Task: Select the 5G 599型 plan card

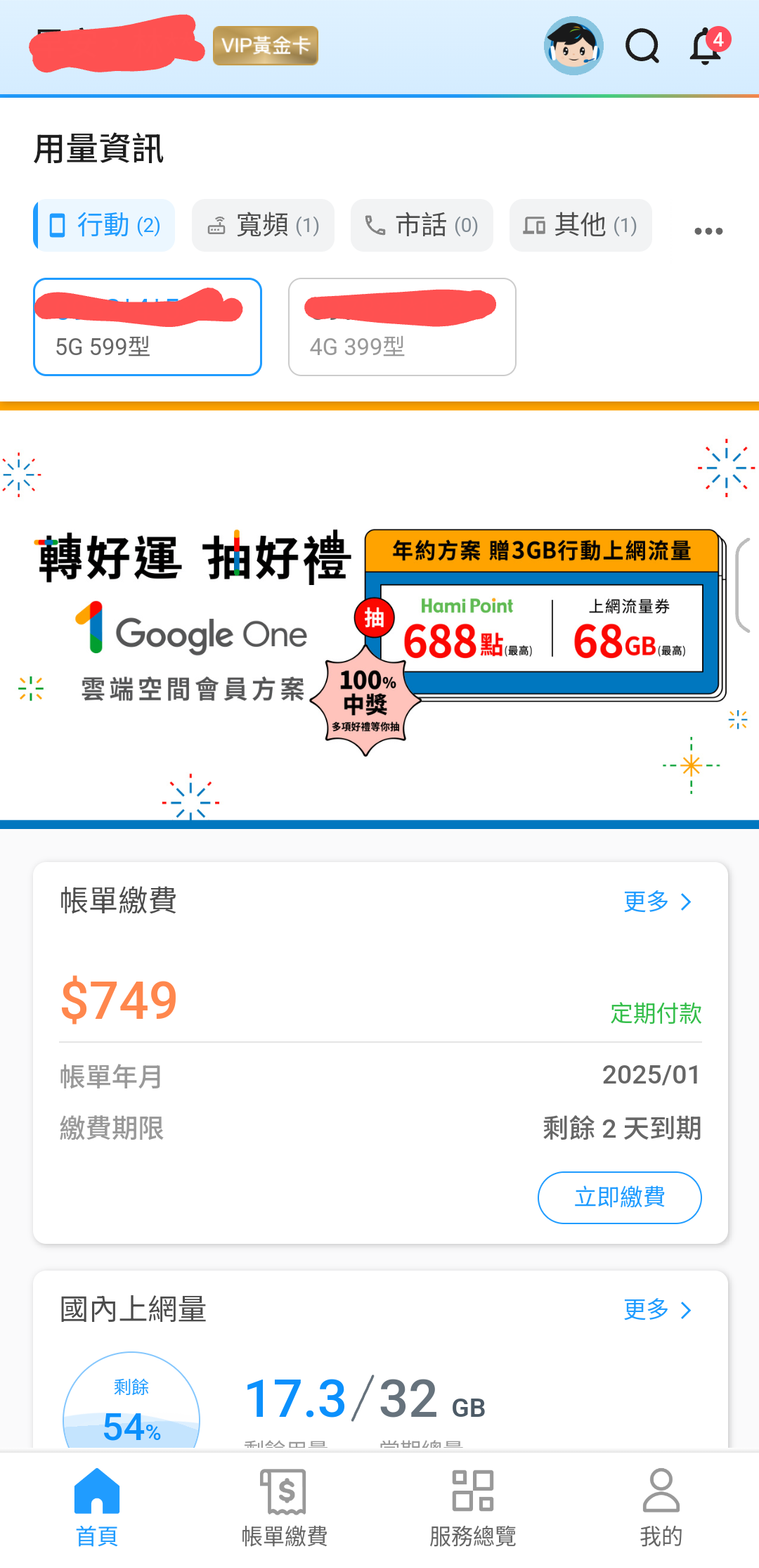Action: click(148, 327)
